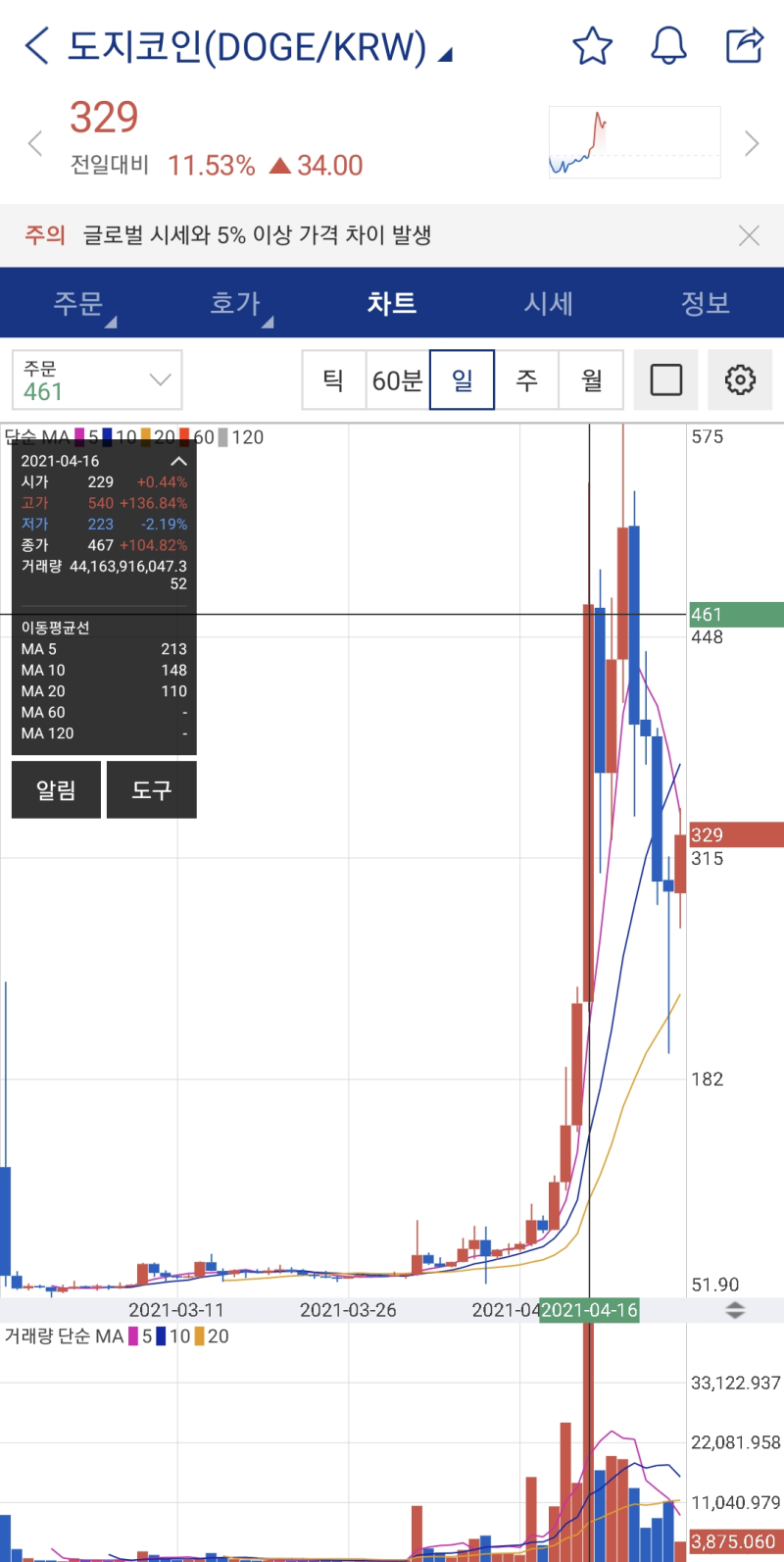
Task: Navigate back with the back arrow
Action: [x=35, y=45]
